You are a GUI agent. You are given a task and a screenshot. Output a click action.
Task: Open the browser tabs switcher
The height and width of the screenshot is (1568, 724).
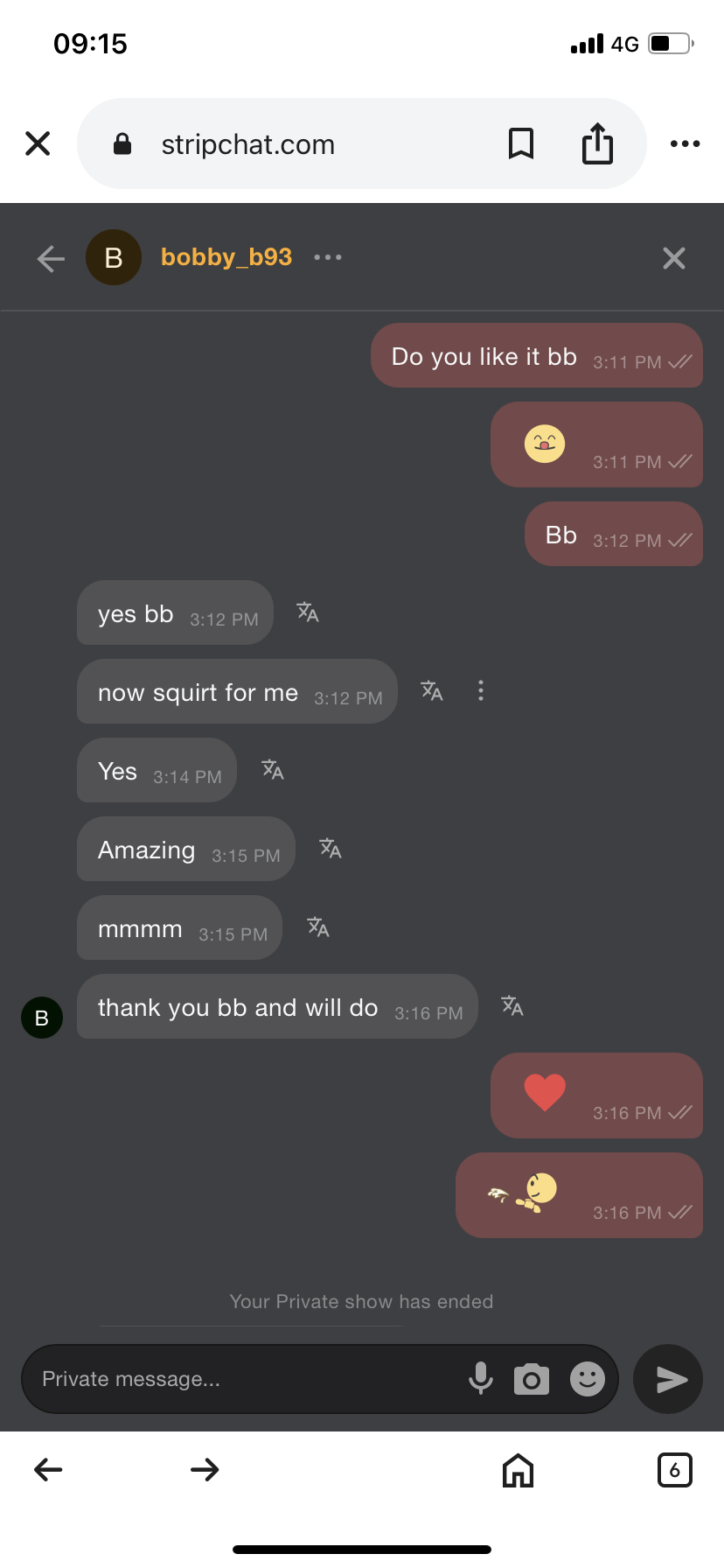[674, 1470]
